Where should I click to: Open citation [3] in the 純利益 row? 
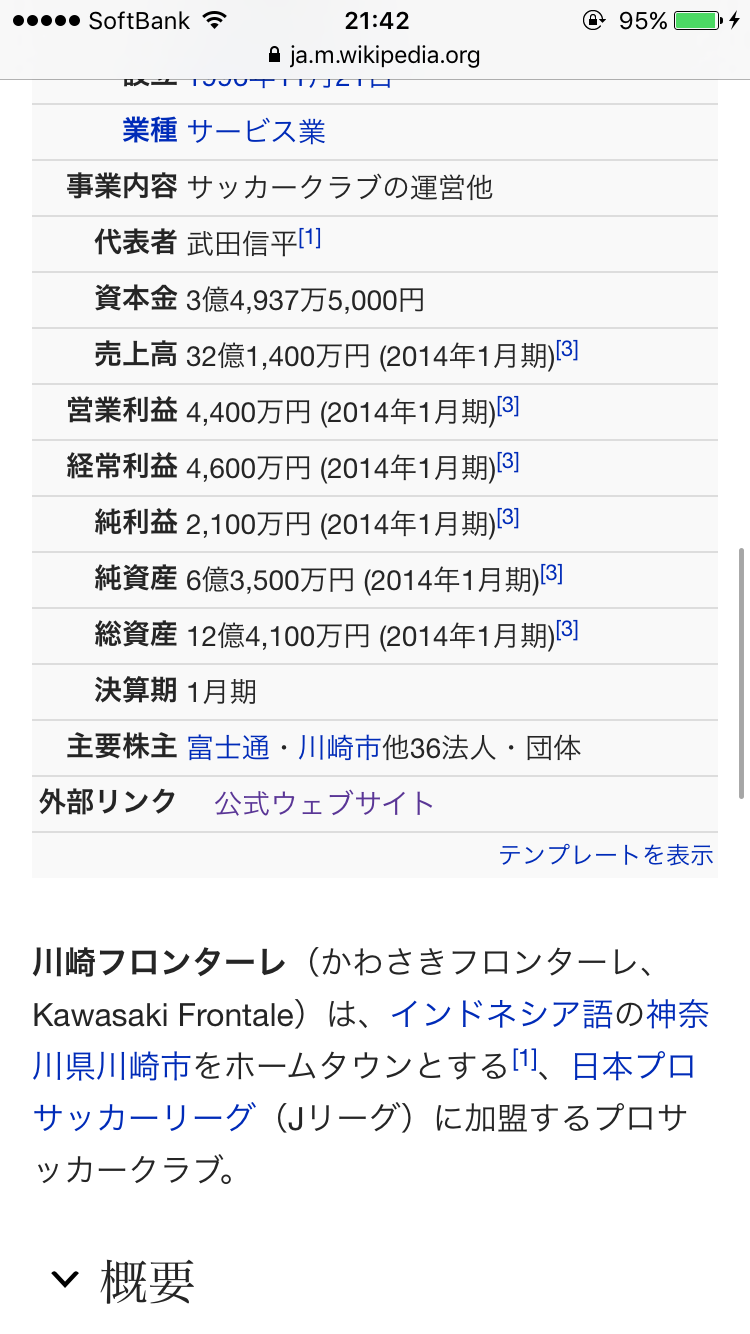(x=508, y=518)
